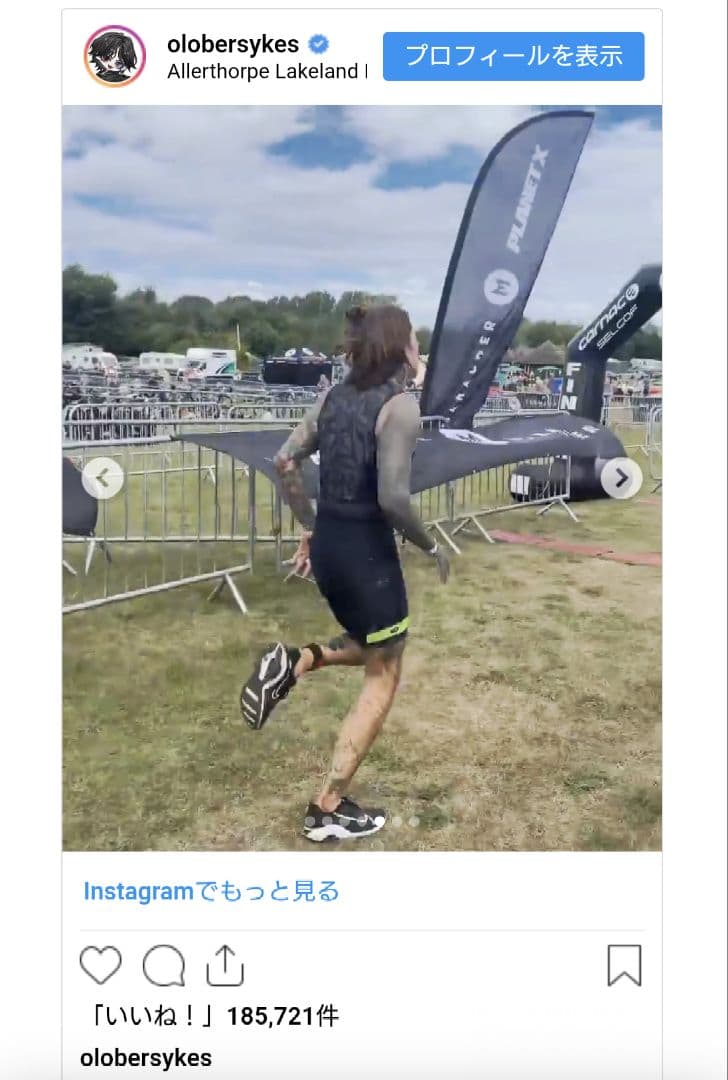Screen dimensions: 728x1080
Task: Go to previous photo in carousel
Action: (x=103, y=478)
